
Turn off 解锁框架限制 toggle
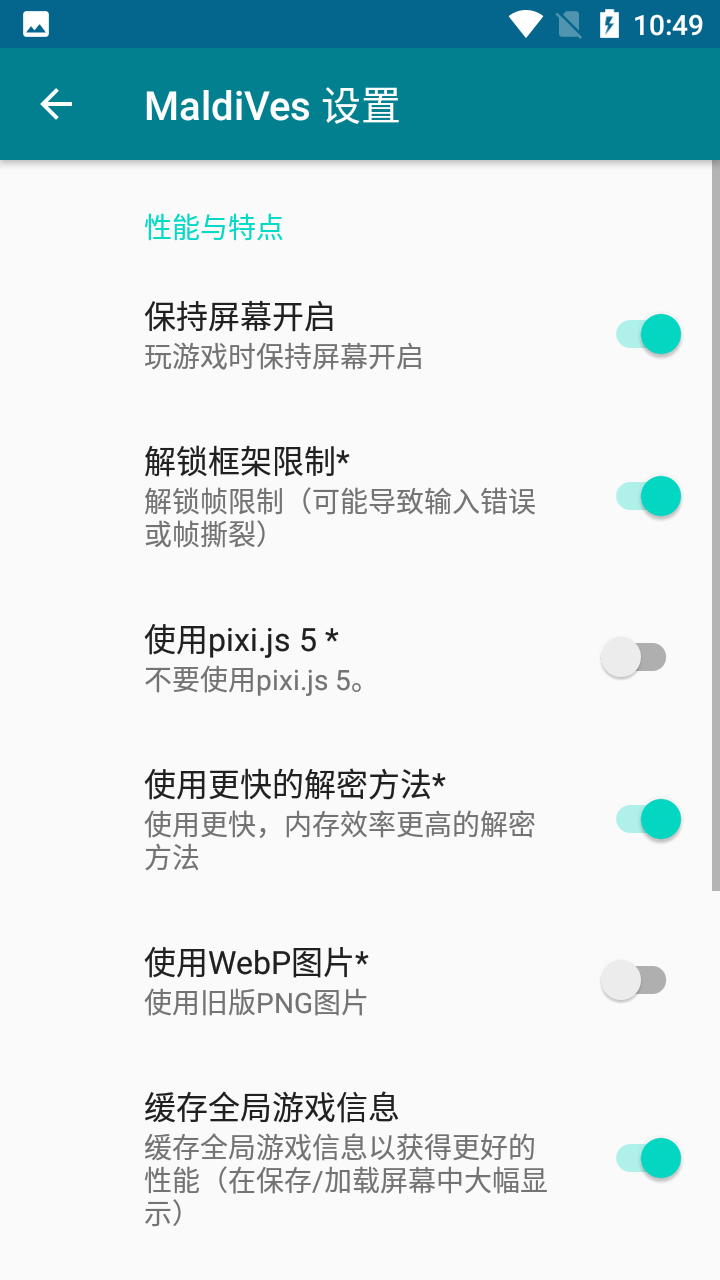point(645,495)
